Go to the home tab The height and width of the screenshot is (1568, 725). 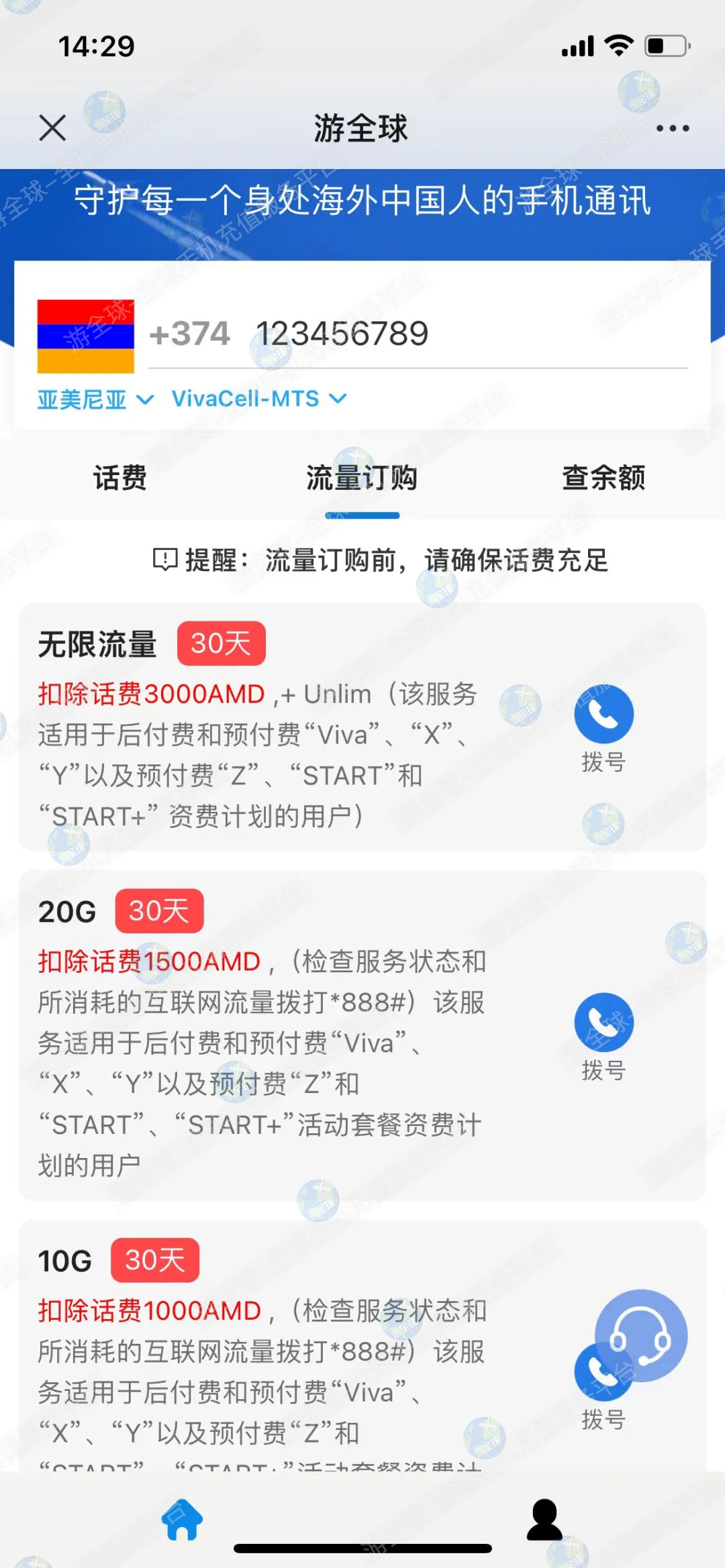[182, 1519]
